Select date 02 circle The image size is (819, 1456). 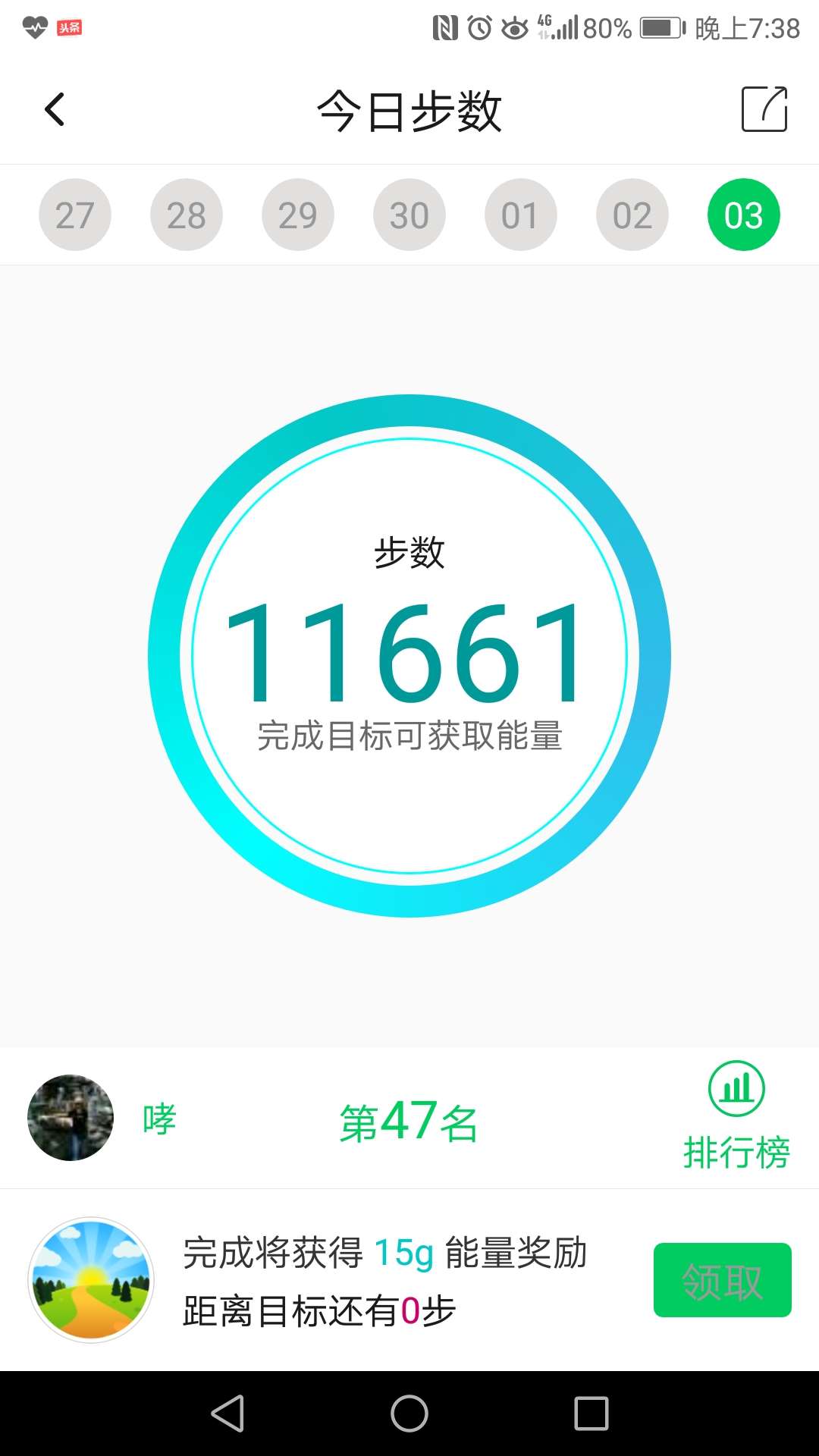(x=632, y=214)
